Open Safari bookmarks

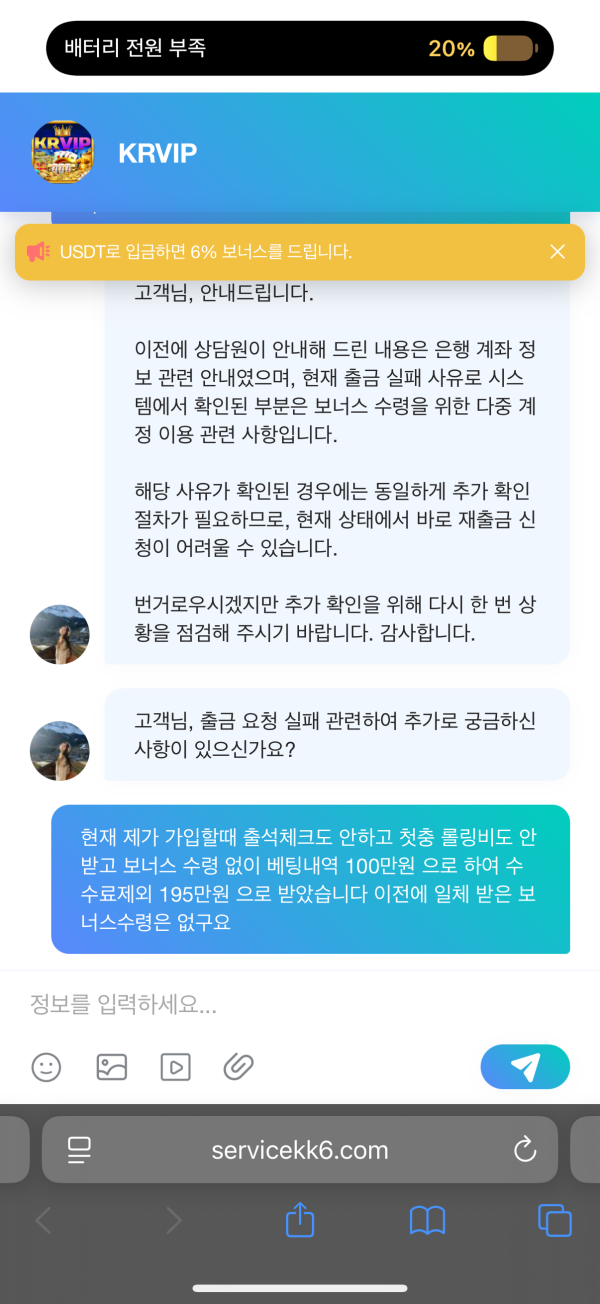coord(427,1220)
